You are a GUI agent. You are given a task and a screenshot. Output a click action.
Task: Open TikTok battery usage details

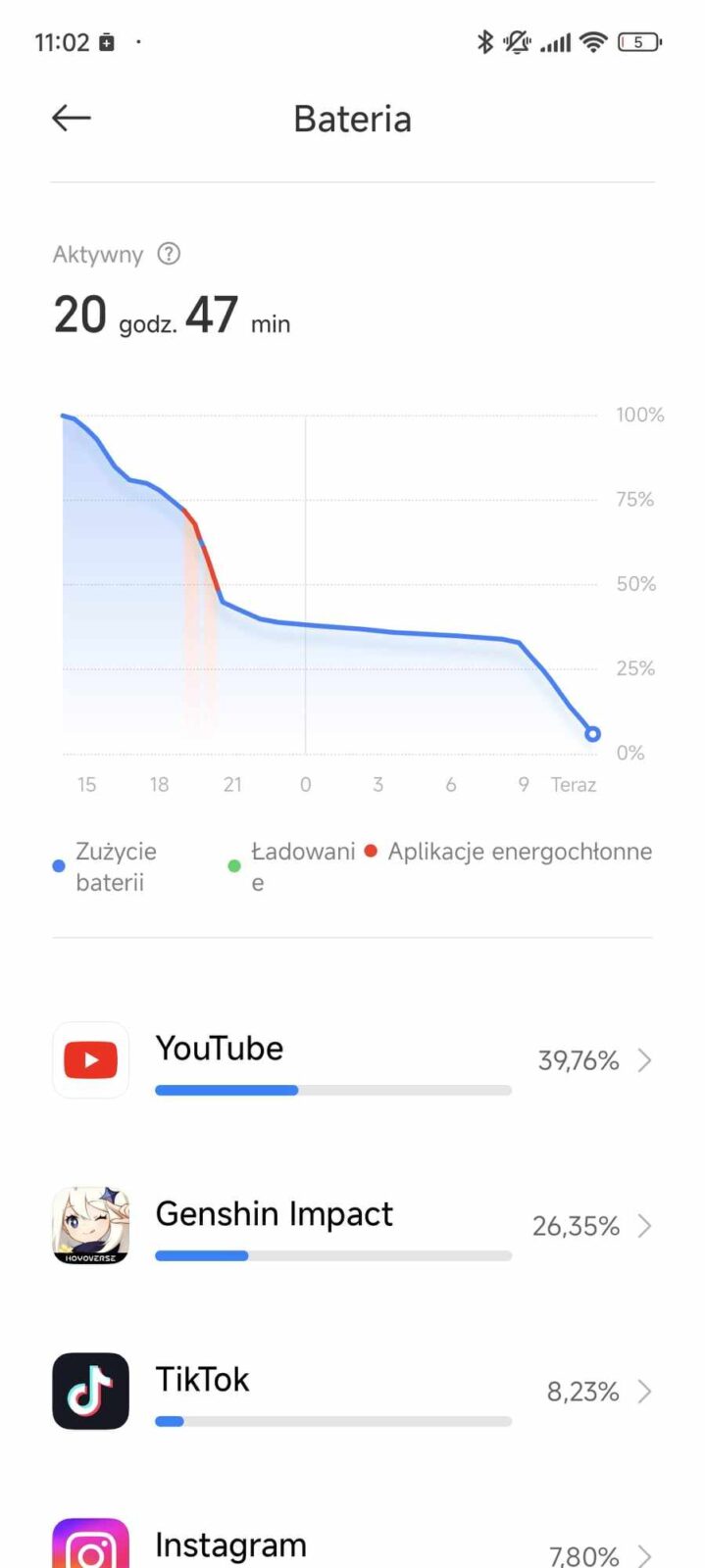click(x=353, y=1392)
